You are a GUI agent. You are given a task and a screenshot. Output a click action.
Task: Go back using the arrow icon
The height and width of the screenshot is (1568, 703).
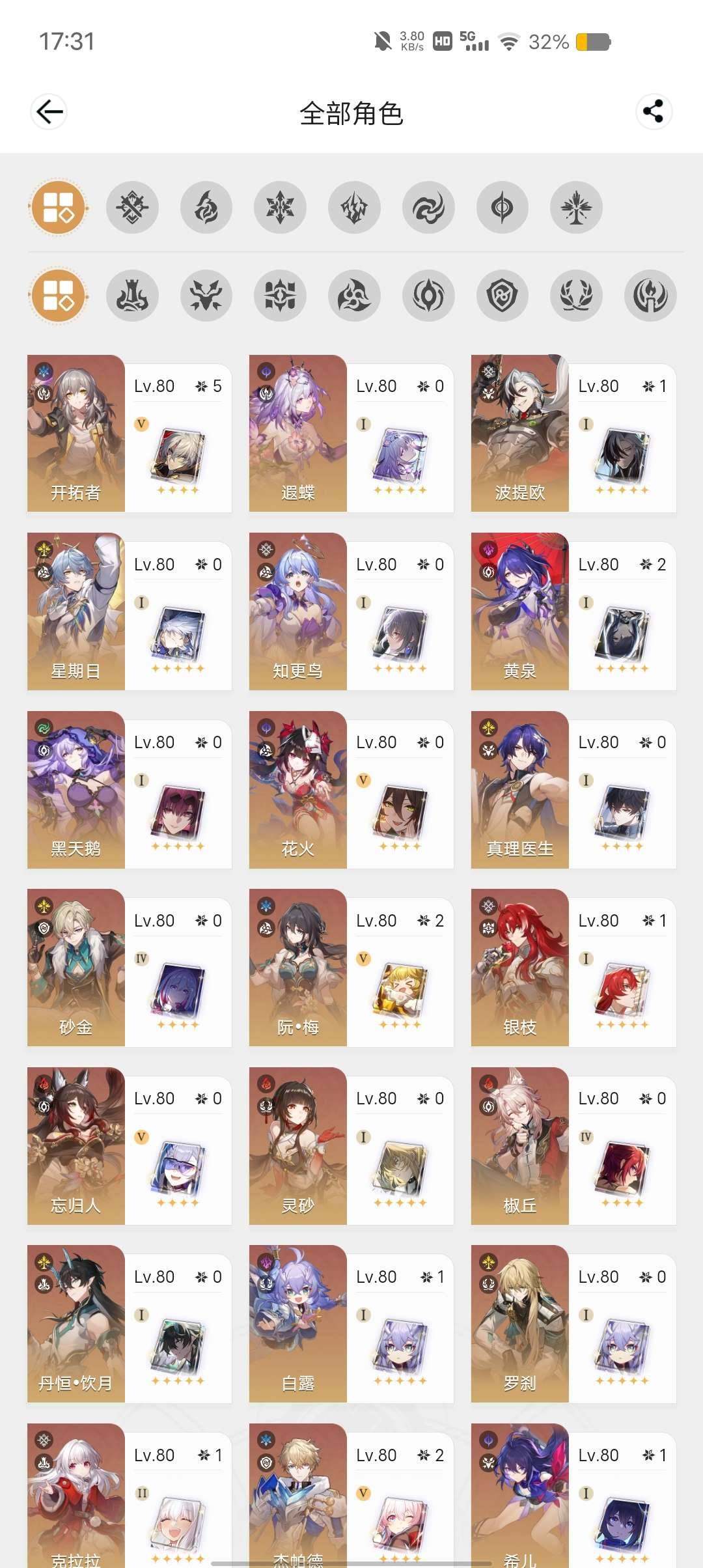[x=49, y=112]
